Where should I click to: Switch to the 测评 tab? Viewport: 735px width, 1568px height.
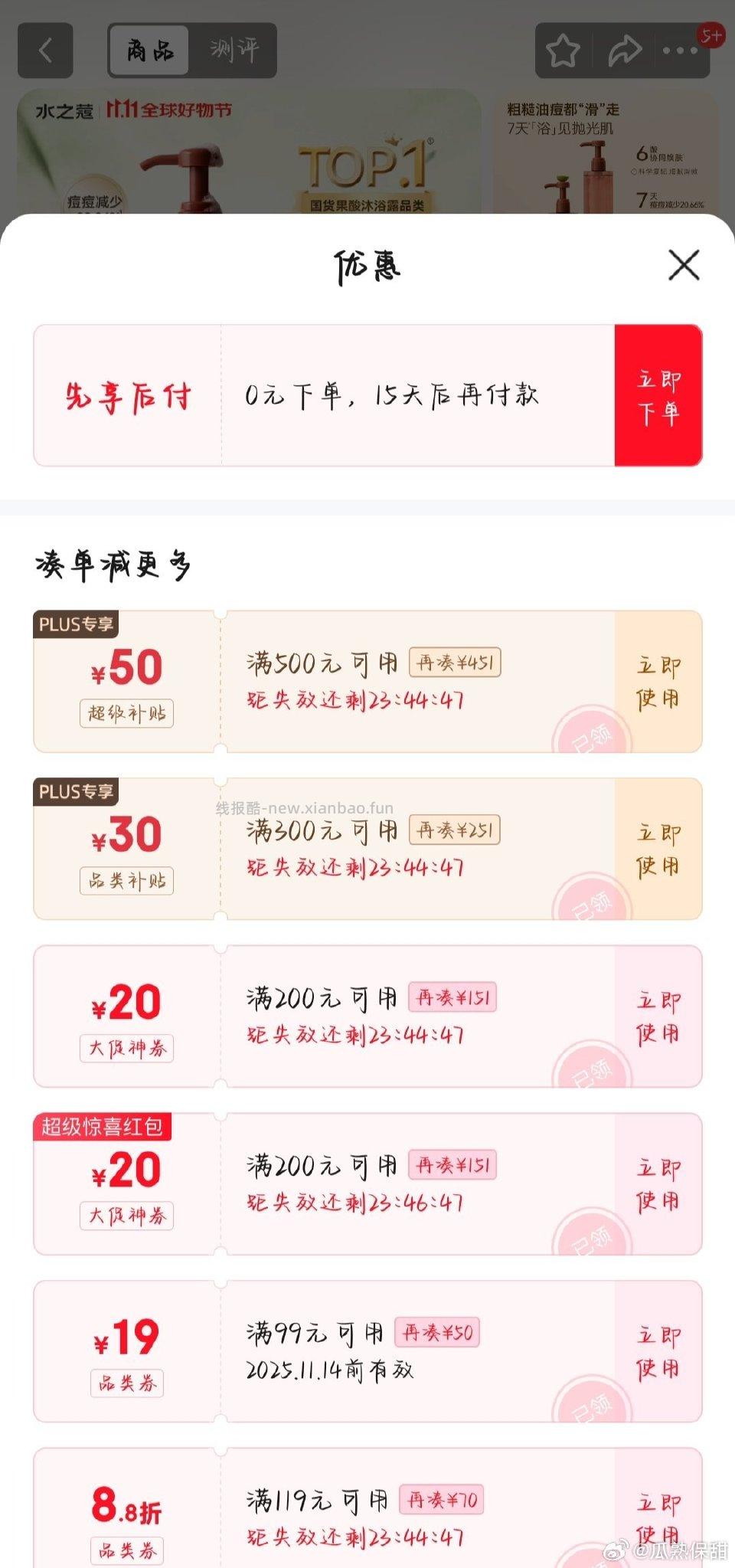pyautogui.click(x=234, y=51)
